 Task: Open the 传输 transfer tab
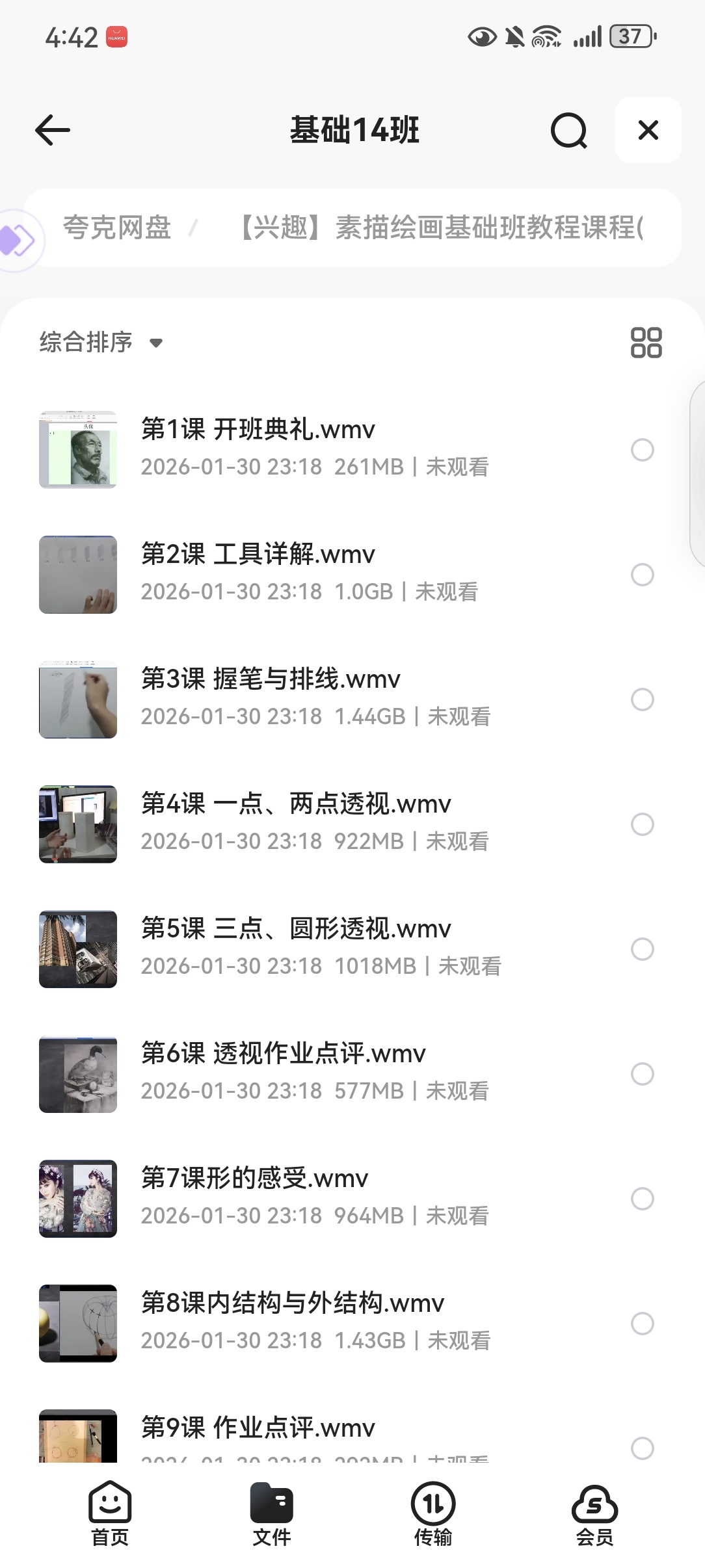[x=433, y=1513]
